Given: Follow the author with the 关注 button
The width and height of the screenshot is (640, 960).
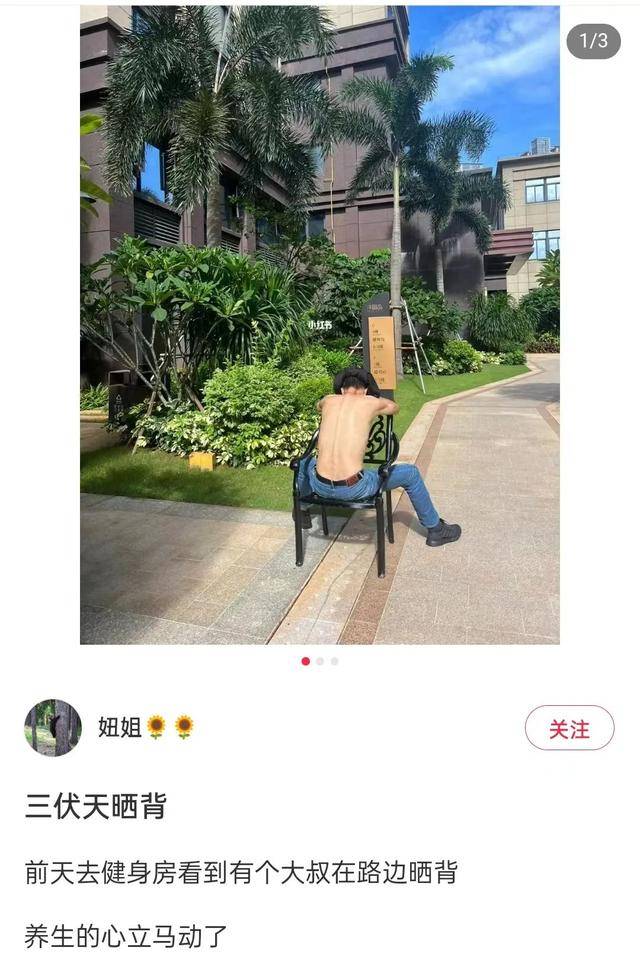Looking at the screenshot, I should (x=569, y=728).
